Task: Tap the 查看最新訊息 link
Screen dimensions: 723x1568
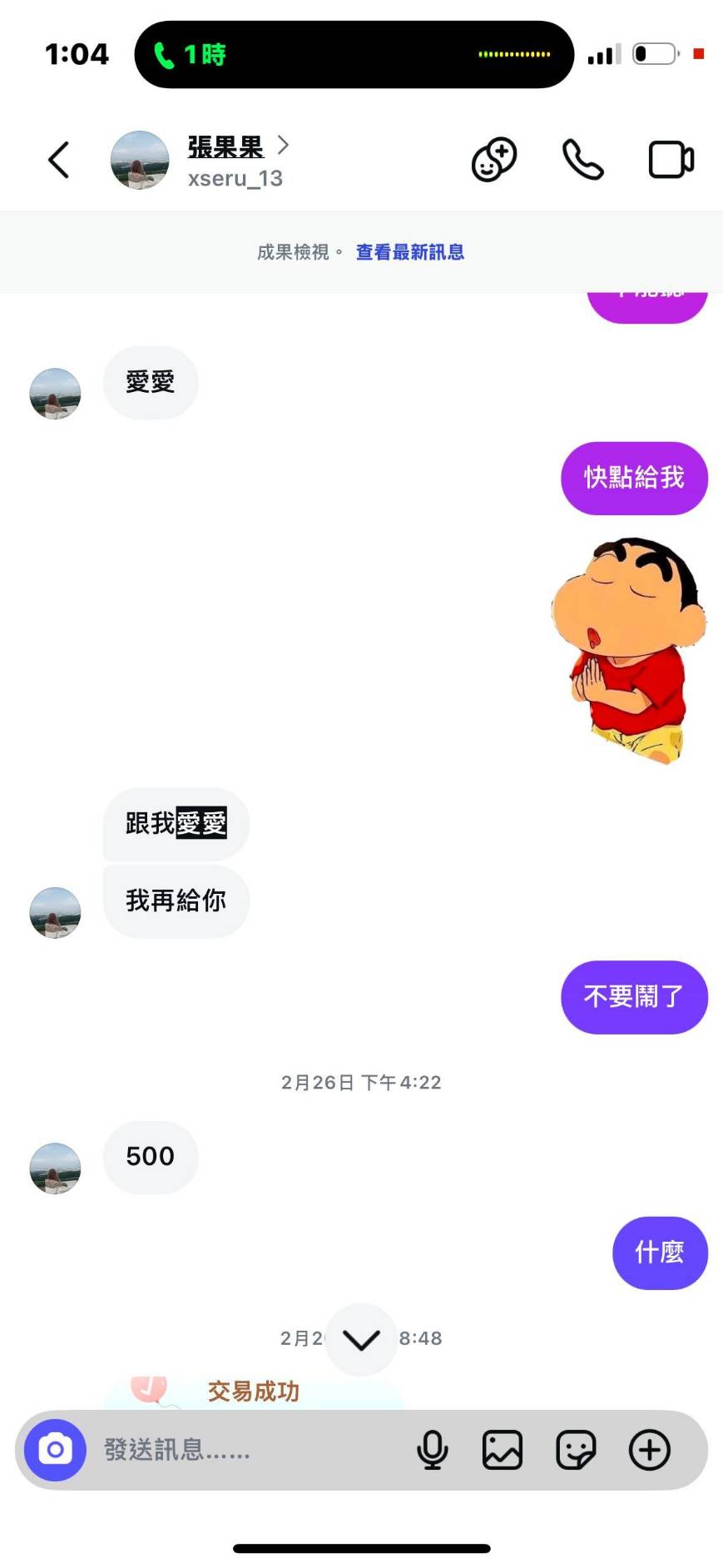Action: (410, 252)
